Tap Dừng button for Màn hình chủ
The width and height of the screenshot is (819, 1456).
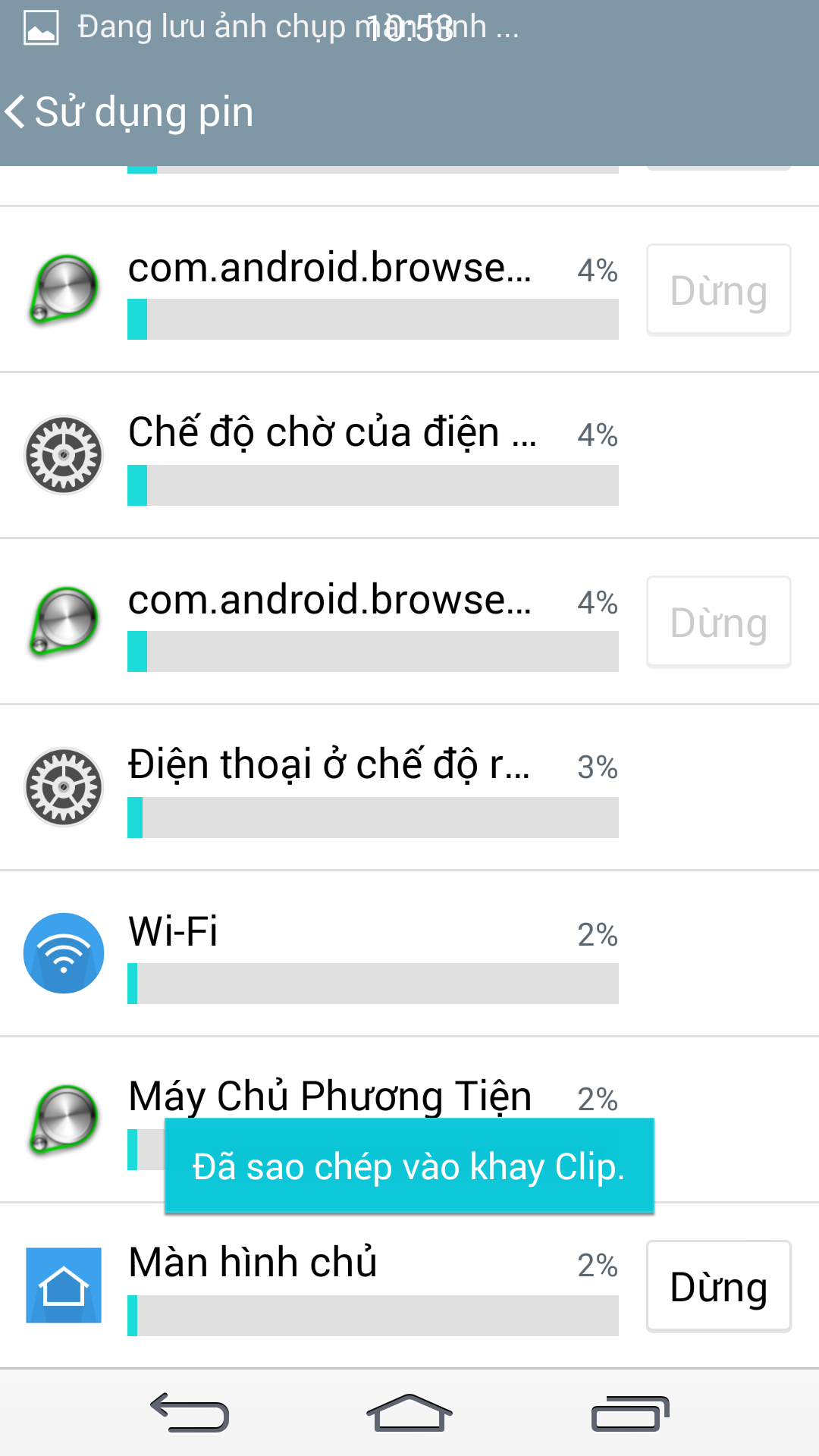click(x=718, y=1287)
